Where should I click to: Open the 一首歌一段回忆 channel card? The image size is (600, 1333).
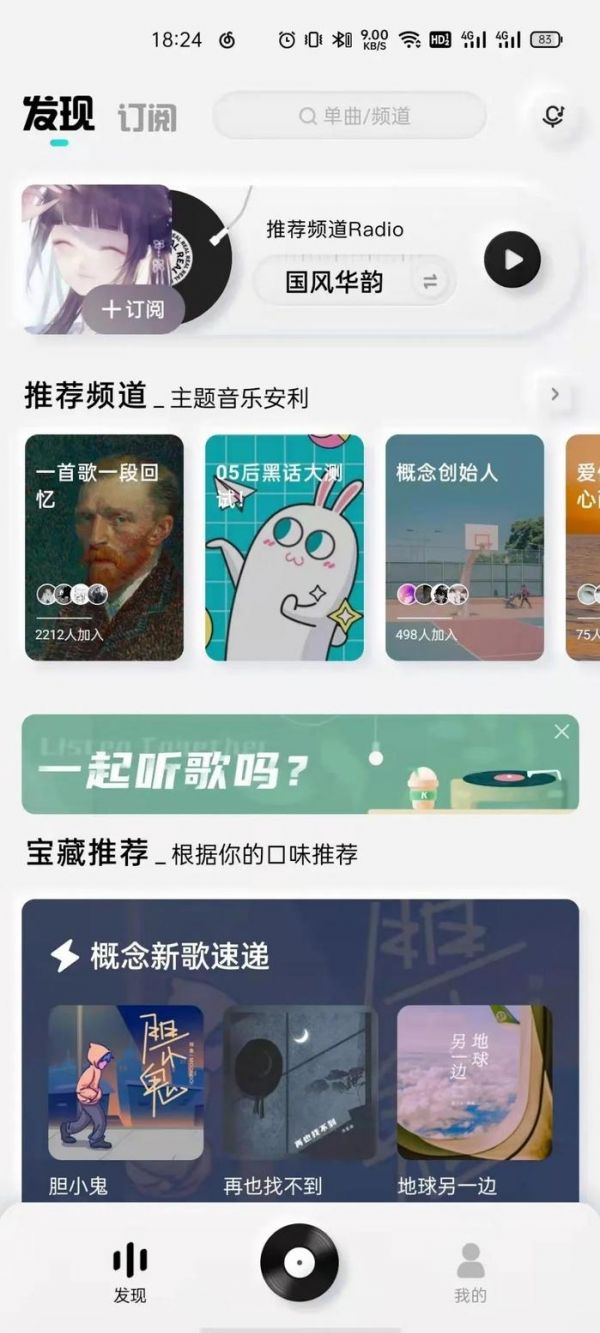(104, 547)
